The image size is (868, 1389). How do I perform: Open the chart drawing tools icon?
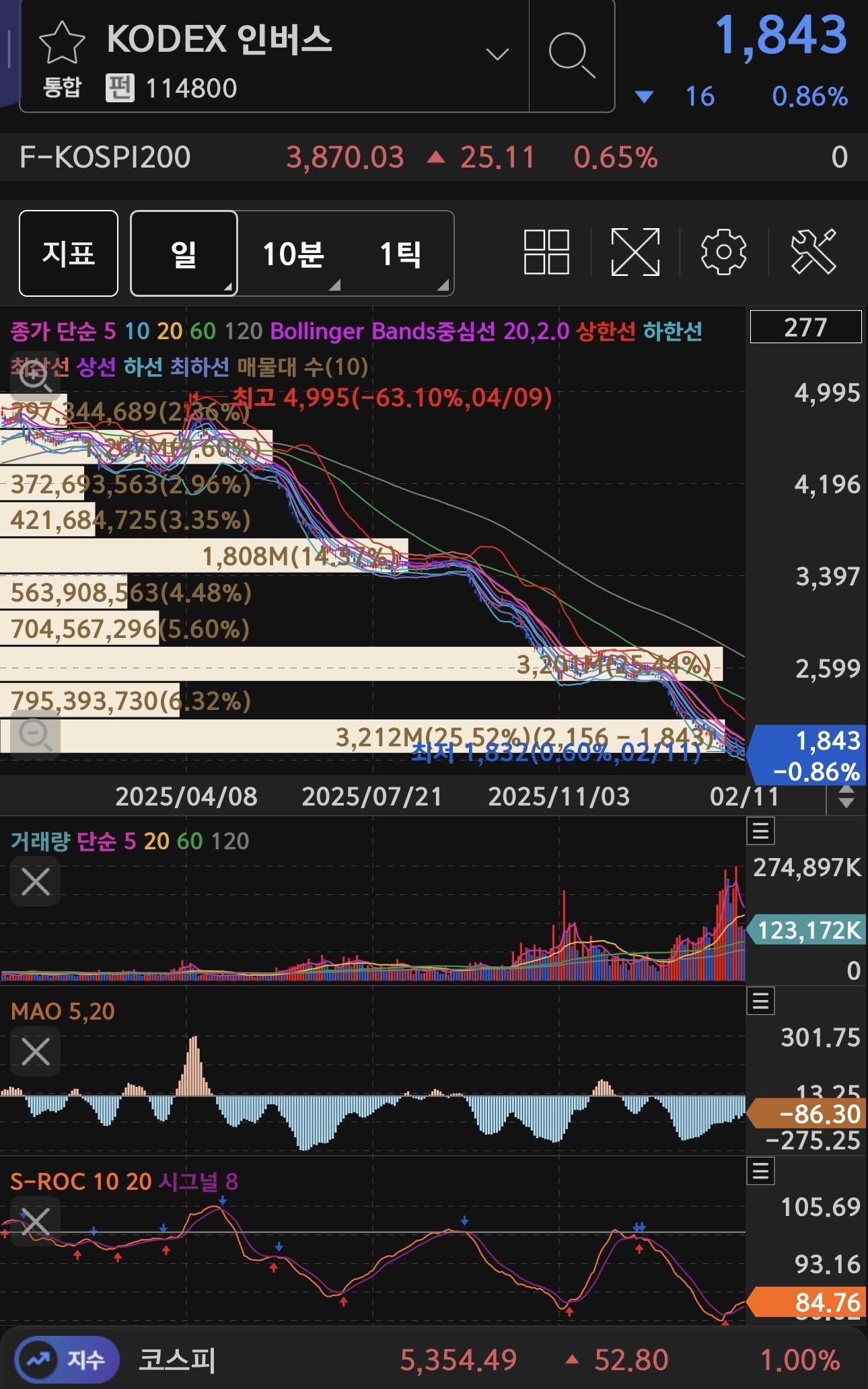click(813, 252)
